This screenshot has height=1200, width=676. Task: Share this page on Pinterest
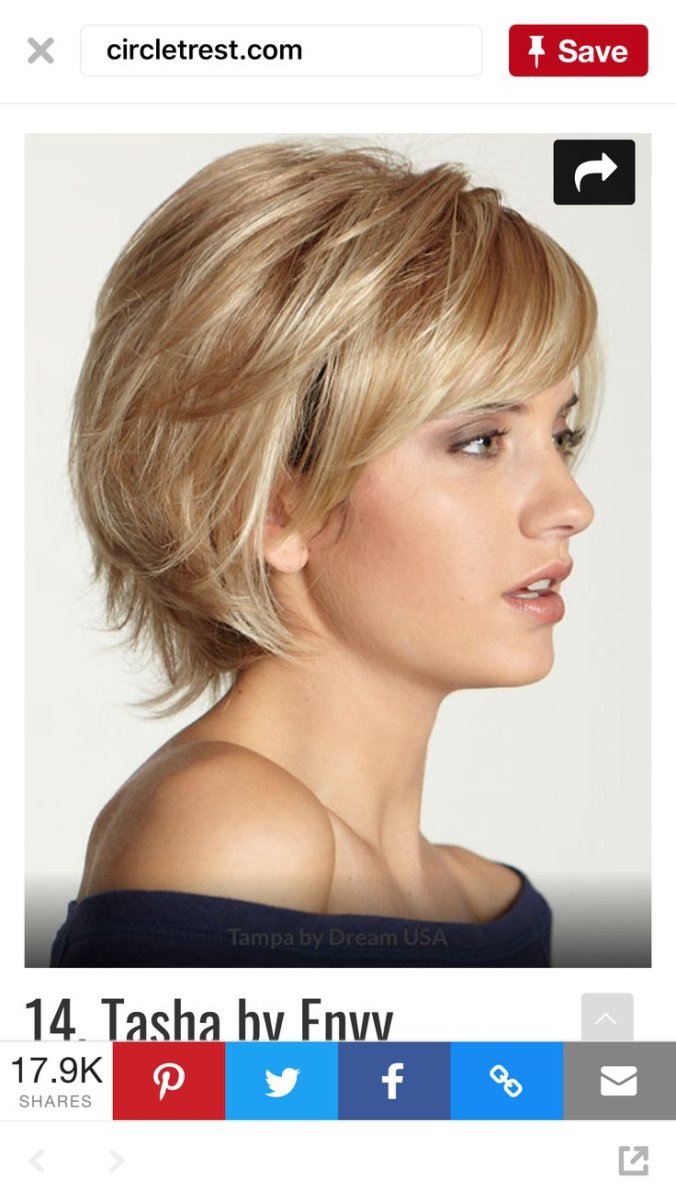168,1080
